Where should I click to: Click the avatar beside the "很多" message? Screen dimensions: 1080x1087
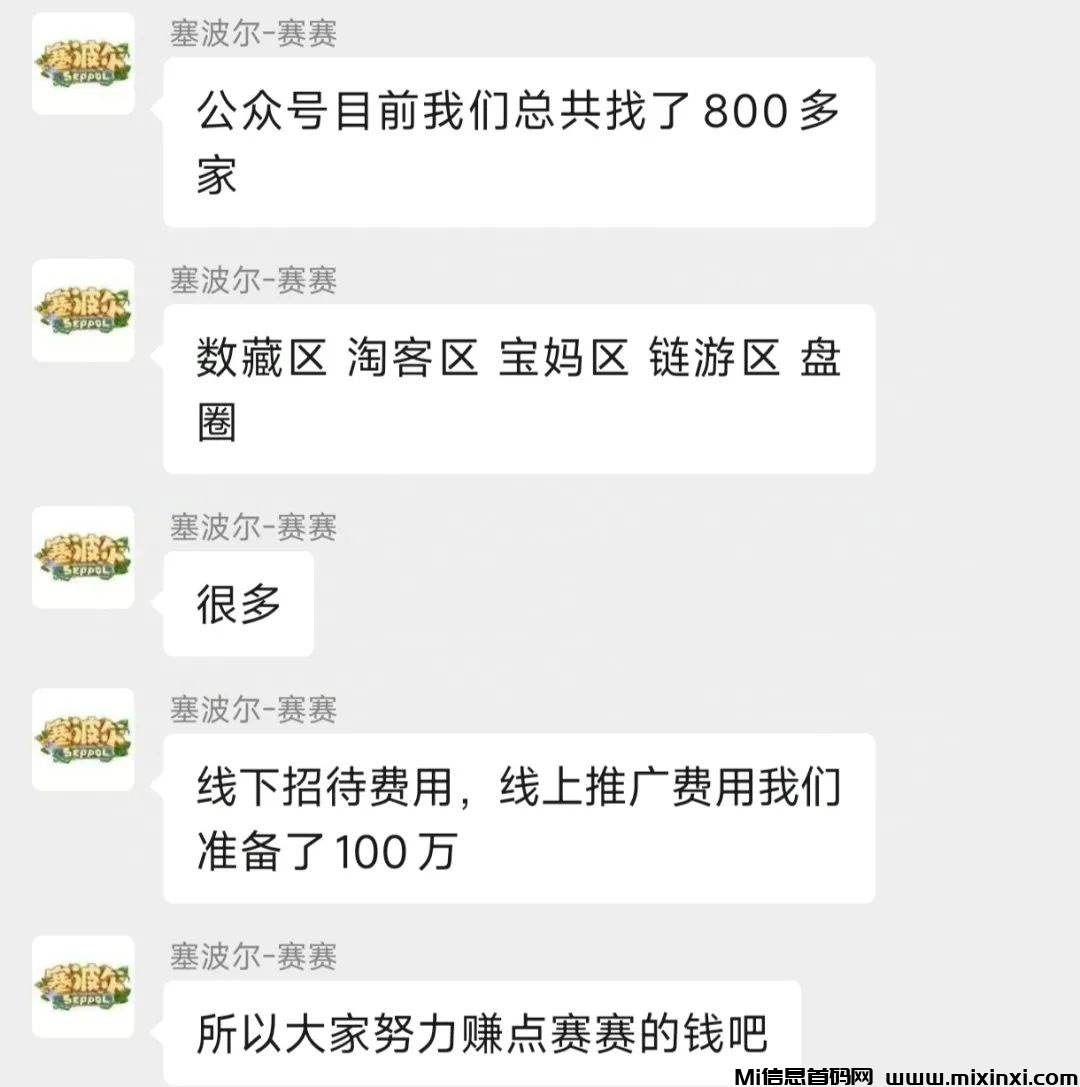pos(84,557)
